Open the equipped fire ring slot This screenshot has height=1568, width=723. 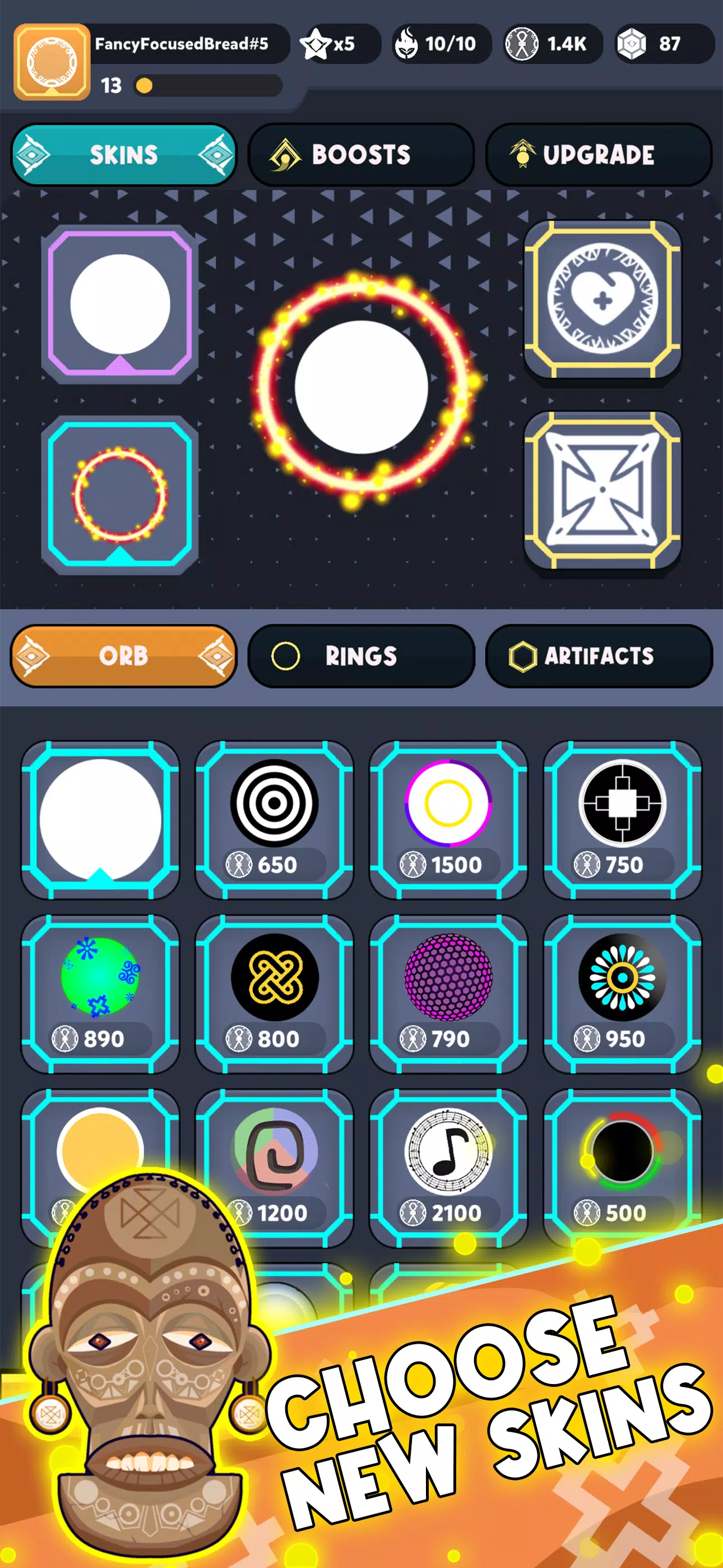tap(120, 494)
